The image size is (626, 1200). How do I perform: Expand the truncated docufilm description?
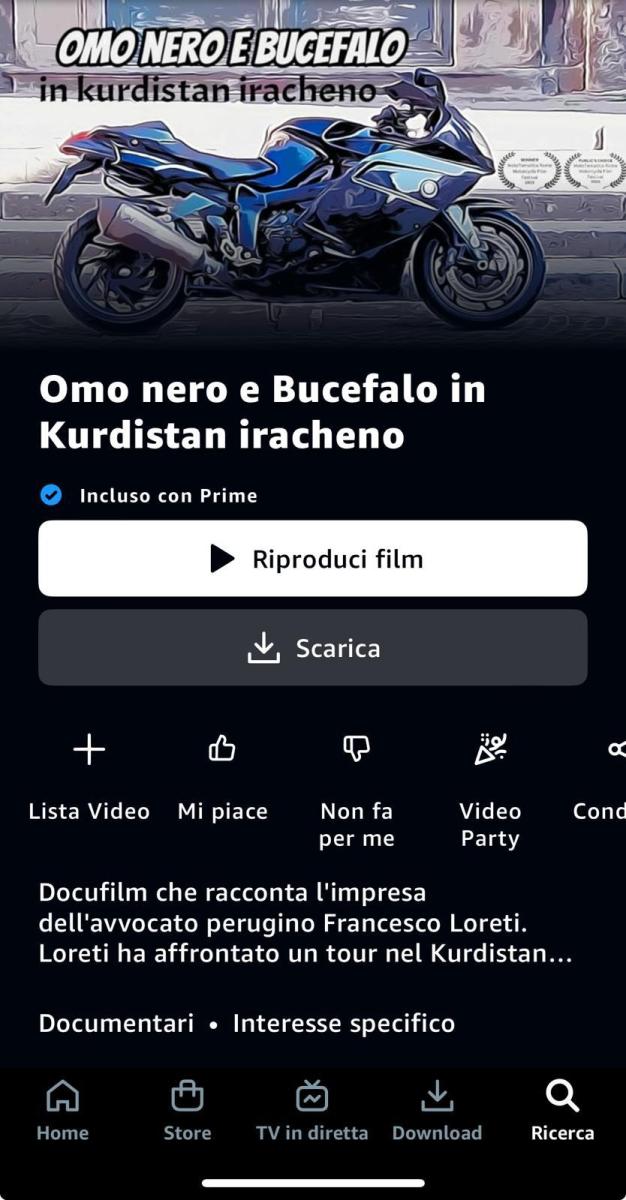coord(305,923)
